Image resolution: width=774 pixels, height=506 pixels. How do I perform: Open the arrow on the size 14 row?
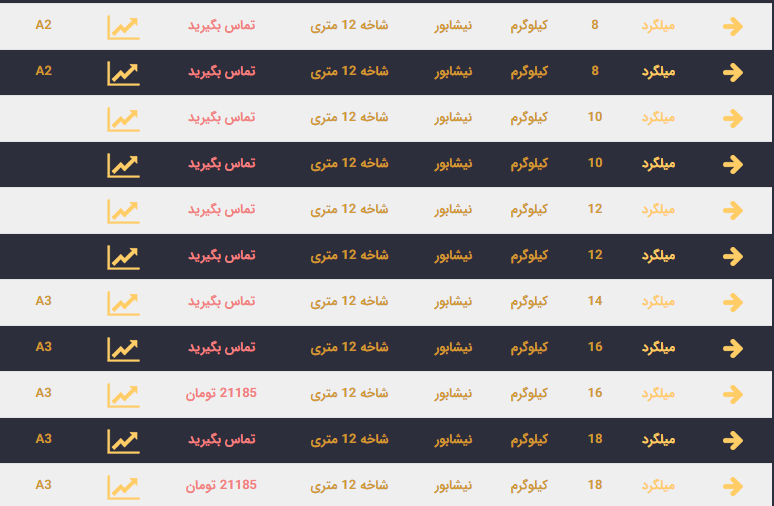(x=732, y=302)
